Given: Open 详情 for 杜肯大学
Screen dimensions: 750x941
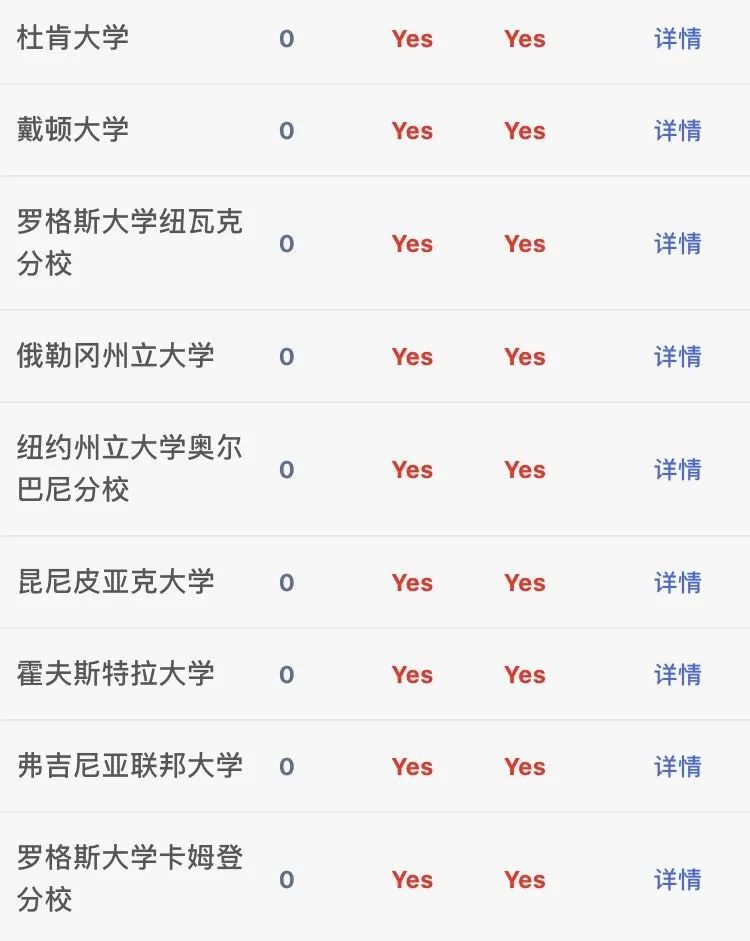Looking at the screenshot, I should 677,39.
